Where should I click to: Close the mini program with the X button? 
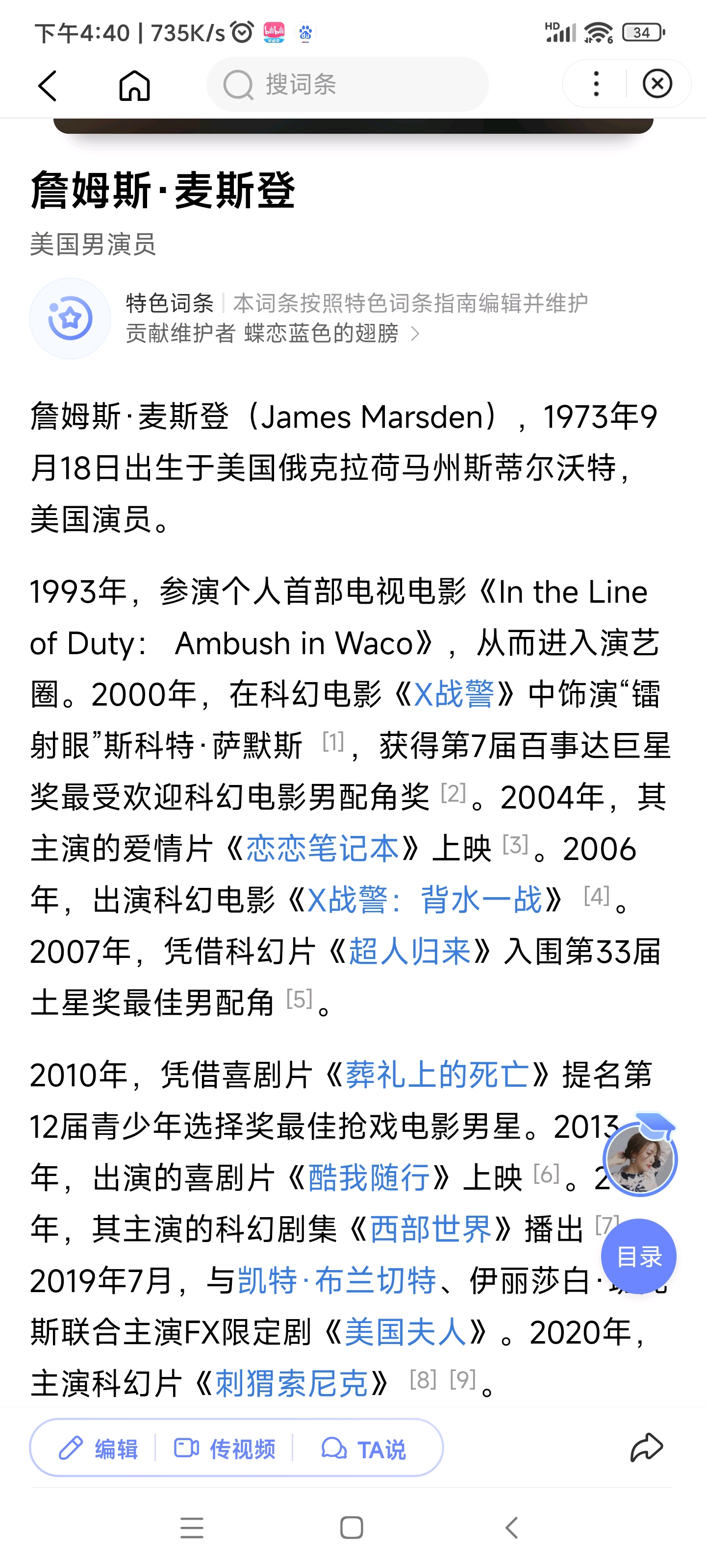[657, 83]
